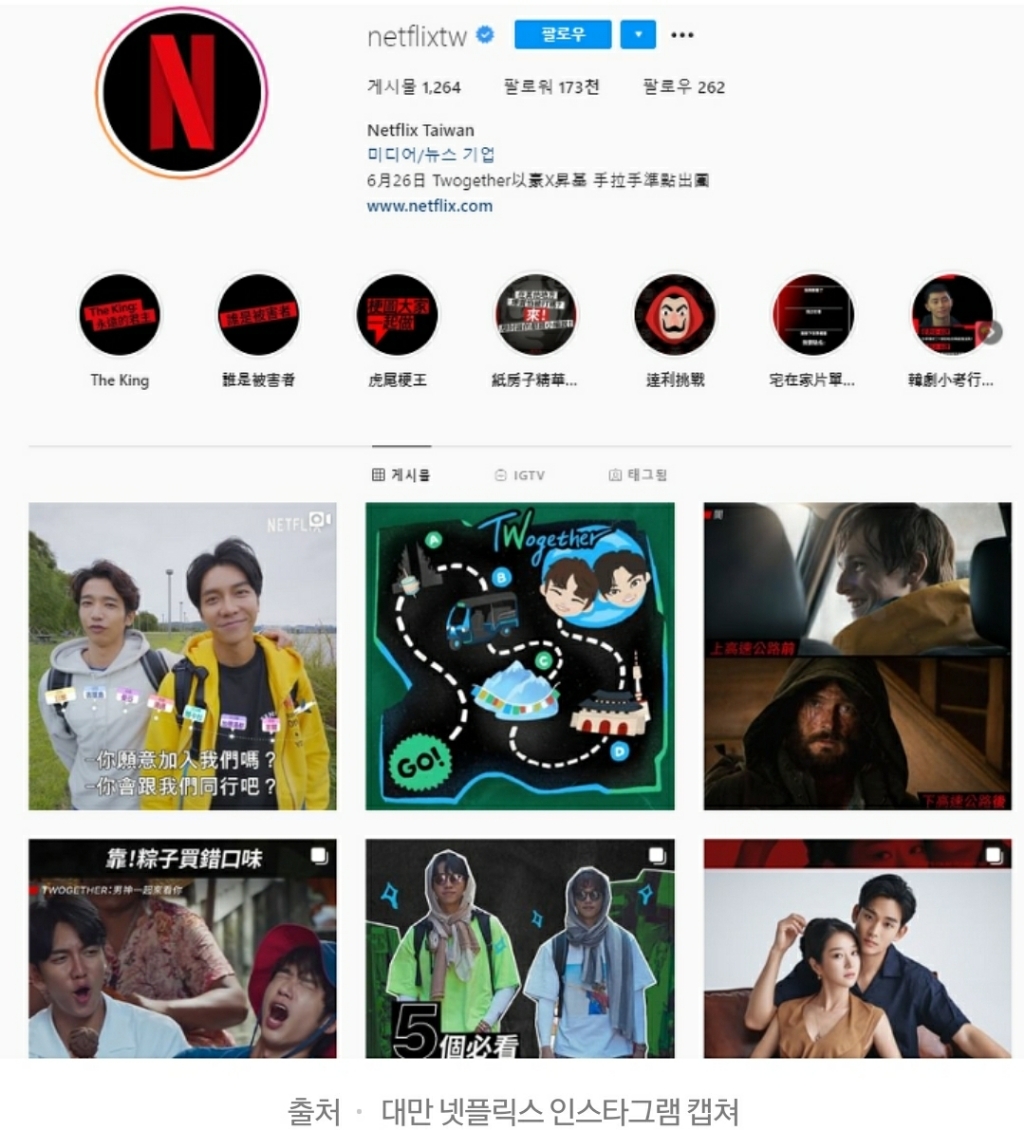Viewport: 1024px width, 1130px height.
Task: Open the 宅在家片單 story highlight
Action: [813, 315]
